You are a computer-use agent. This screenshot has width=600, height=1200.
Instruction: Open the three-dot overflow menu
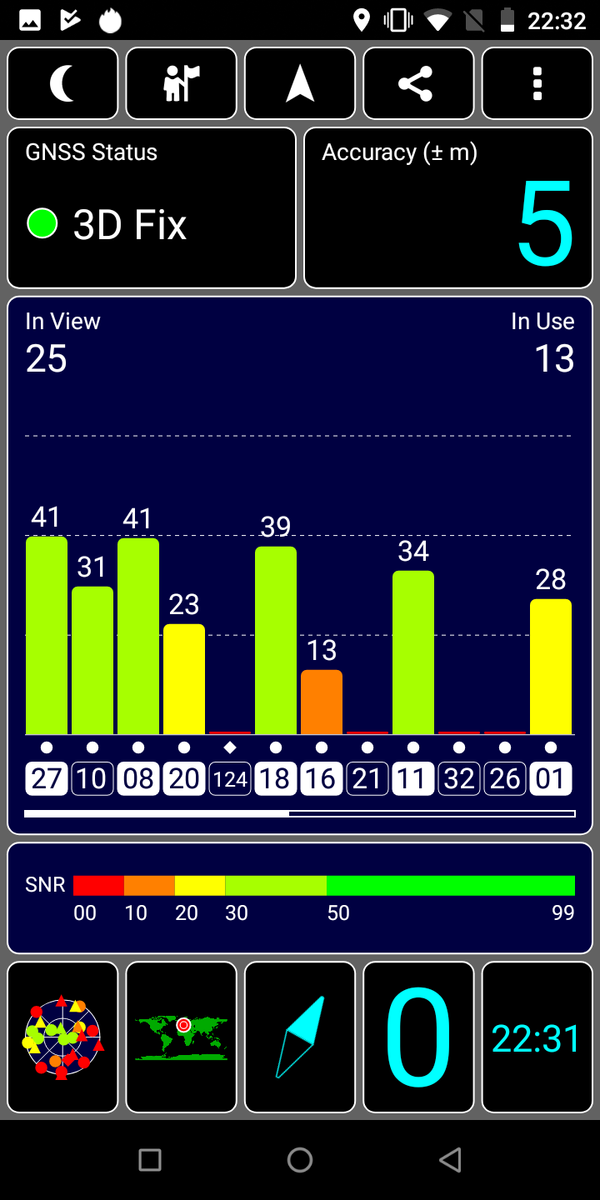point(537,84)
